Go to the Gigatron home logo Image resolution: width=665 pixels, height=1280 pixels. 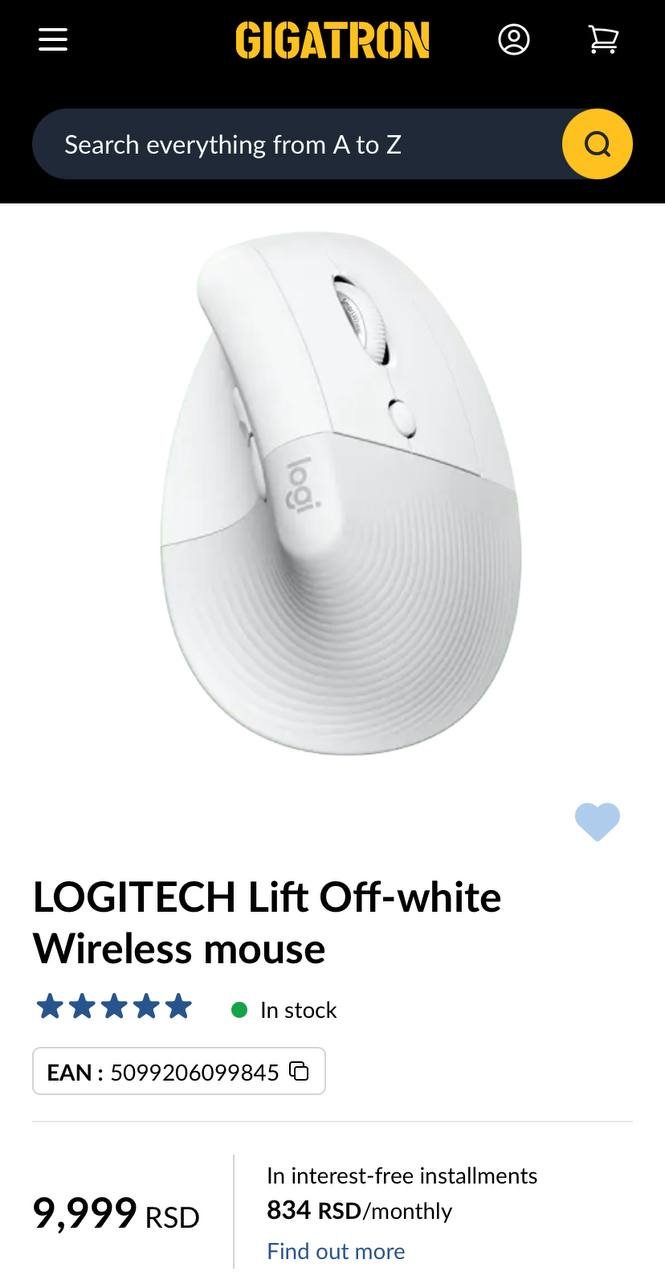(x=332, y=40)
